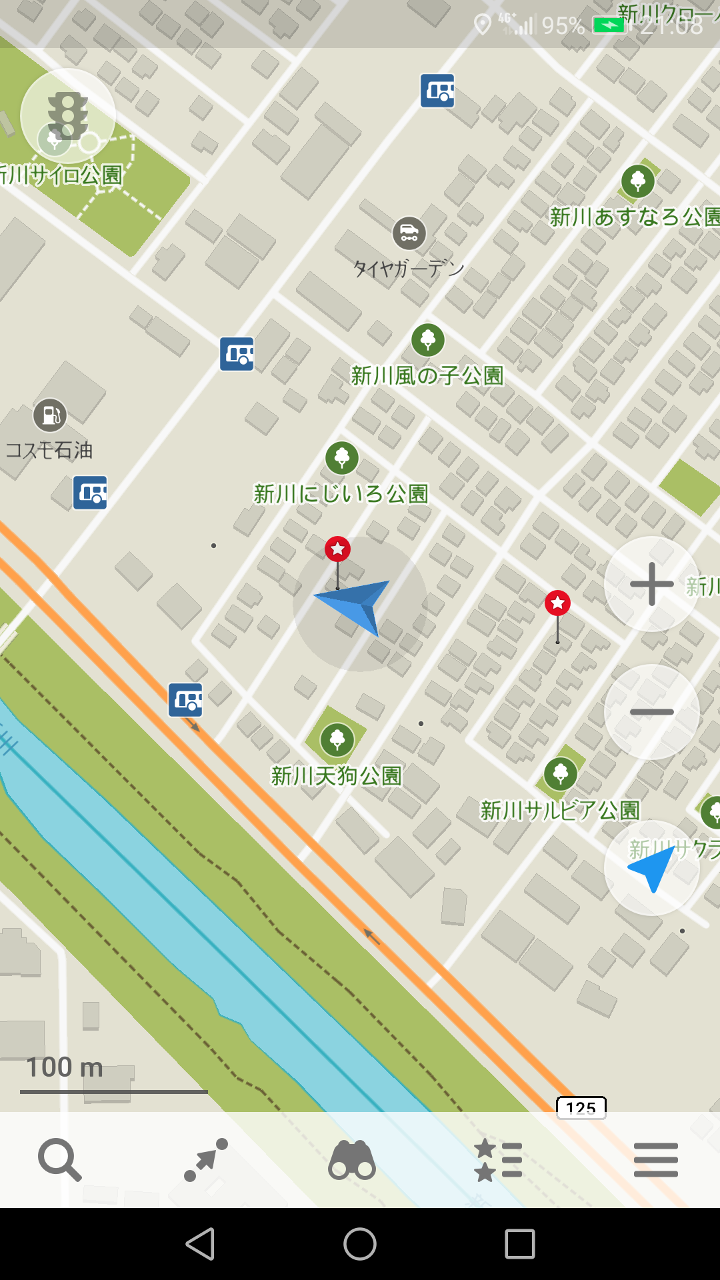720x1280 pixels.
Task: Select the タイヤガーデン car shop marker
Action: click(x=409, y=234)
